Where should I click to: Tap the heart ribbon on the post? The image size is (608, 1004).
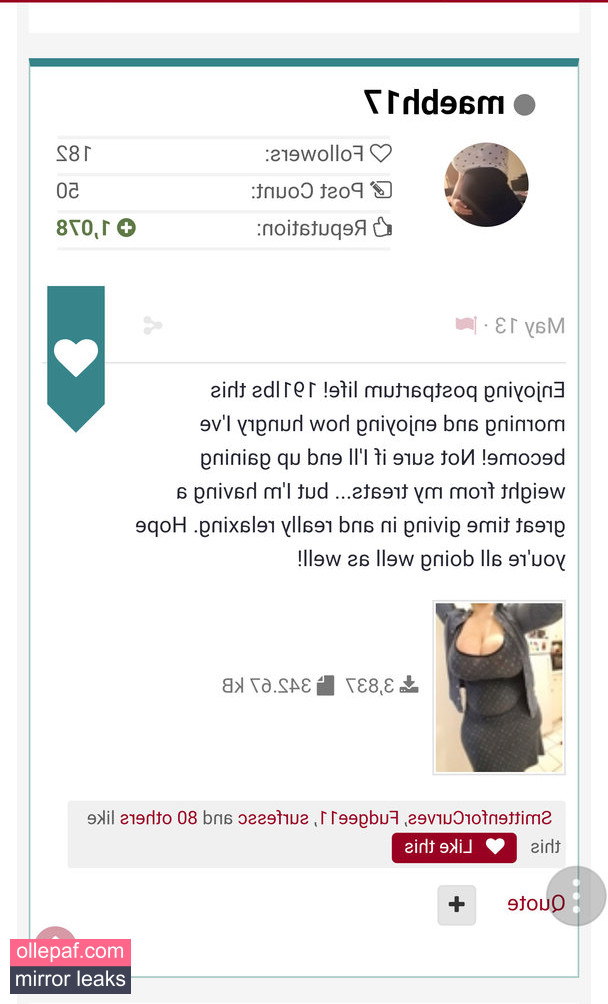76,357
